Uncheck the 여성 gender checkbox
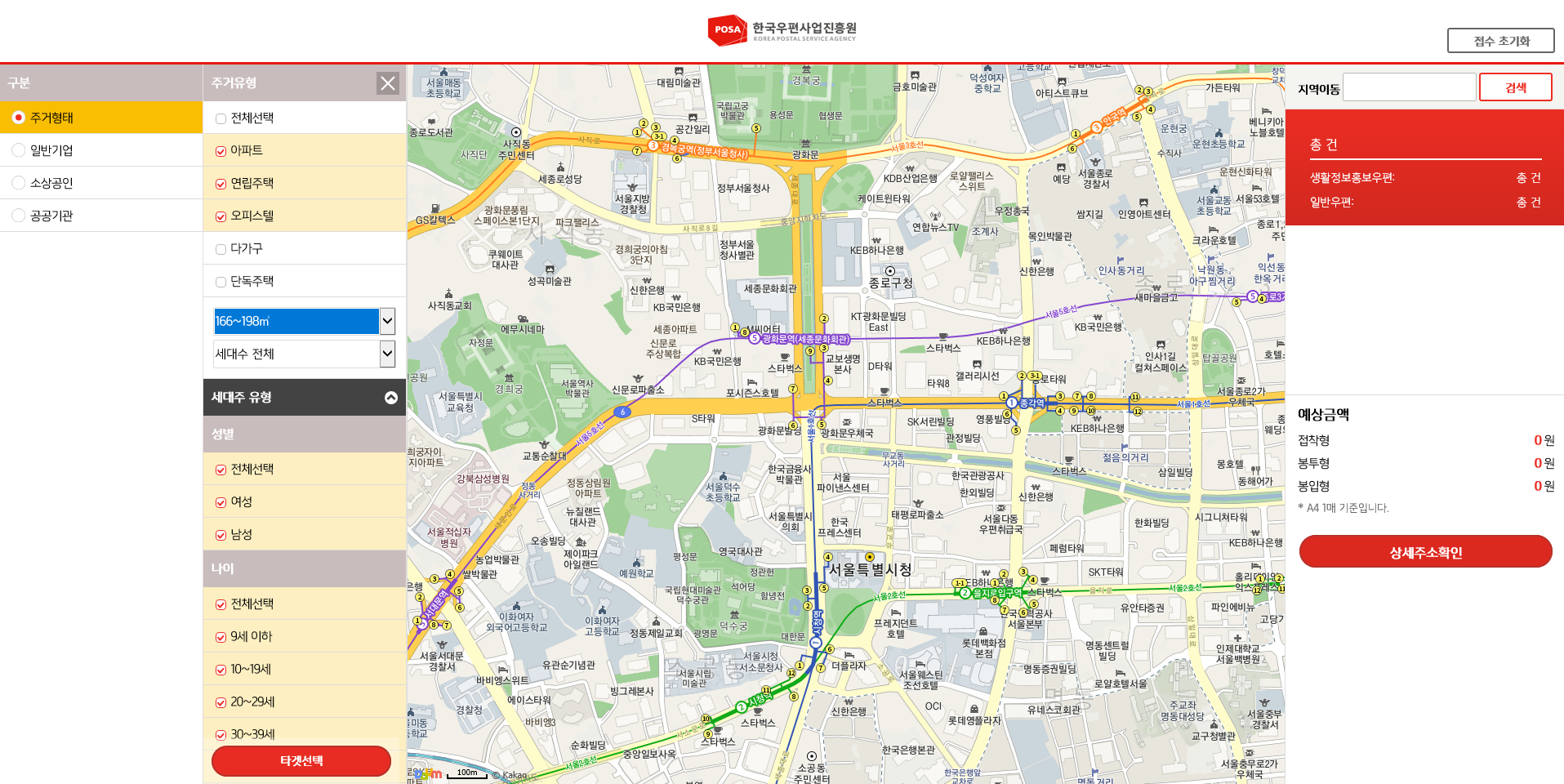Viewport: 1564px width, 784px height. click(221, 502)
